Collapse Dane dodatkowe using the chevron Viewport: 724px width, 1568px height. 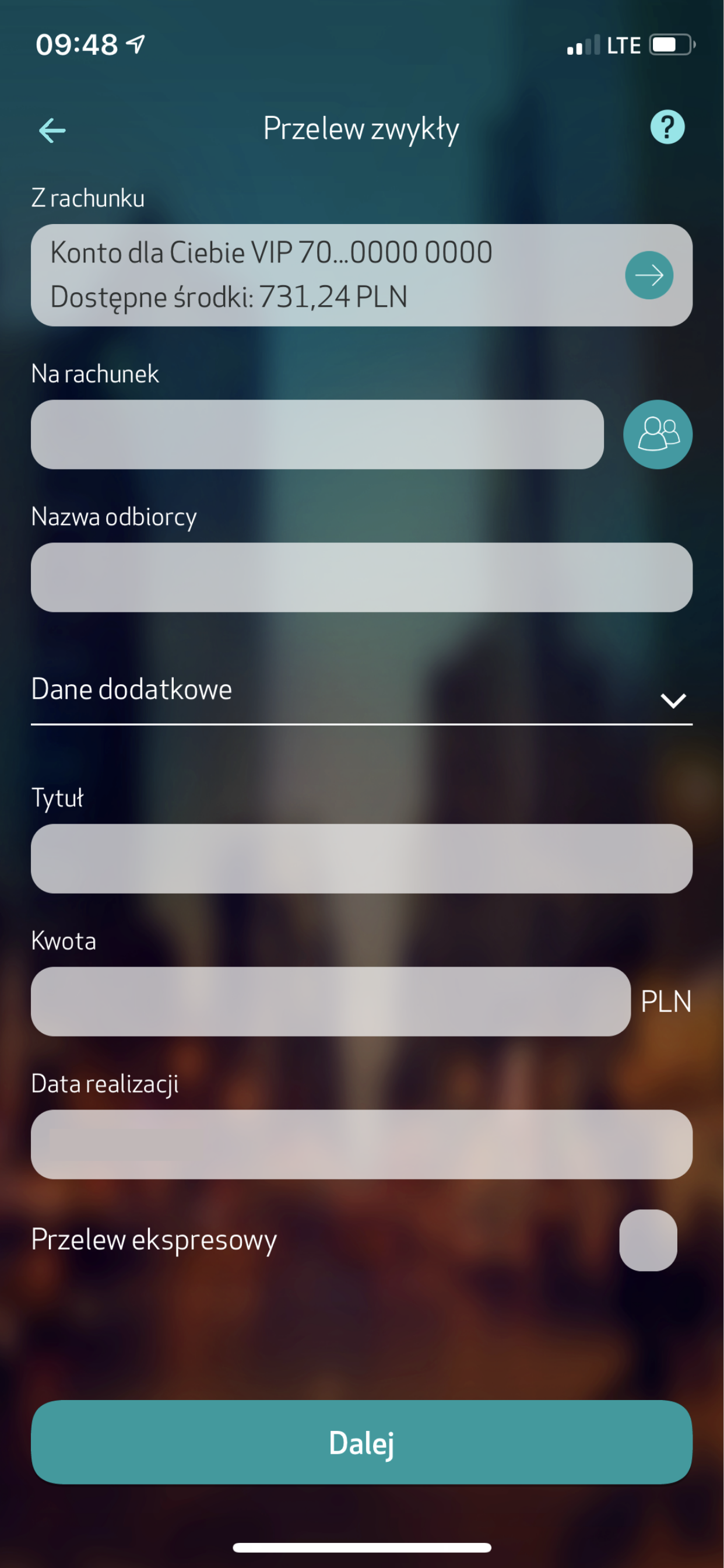click(672, 701)
